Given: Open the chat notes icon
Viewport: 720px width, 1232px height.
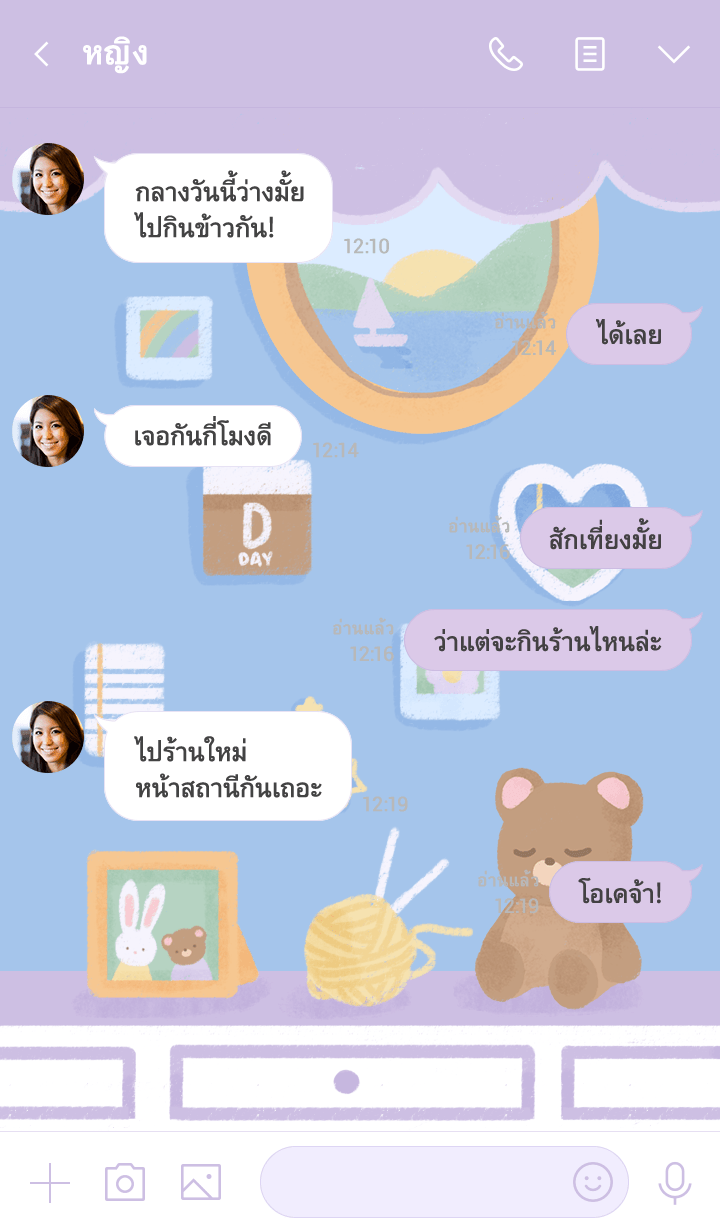Looking at the screenshot, I should click(590, 54).
